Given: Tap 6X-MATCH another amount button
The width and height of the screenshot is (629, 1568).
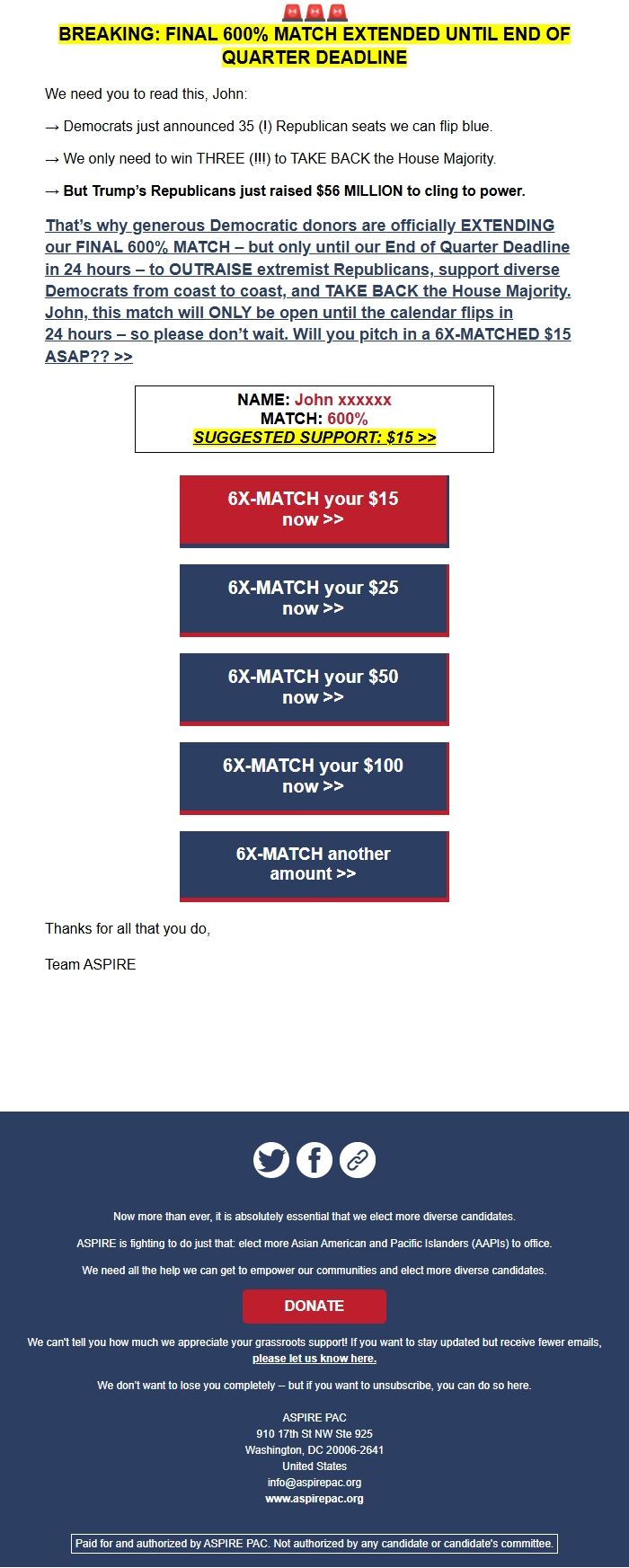Looking at the screenshot, I should (314, 864).
